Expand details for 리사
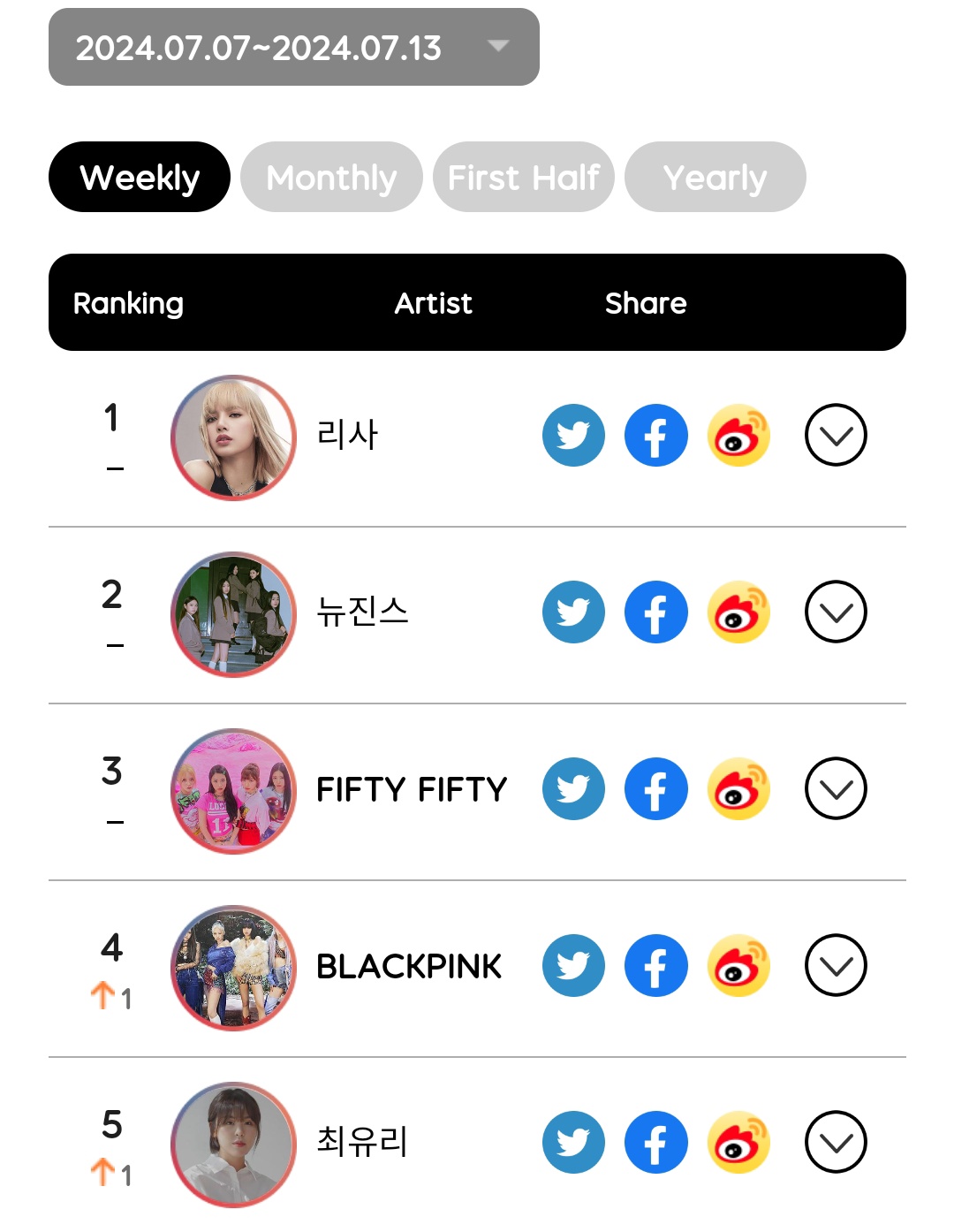This screenshot has height=1232, width=954. [836, 436]
